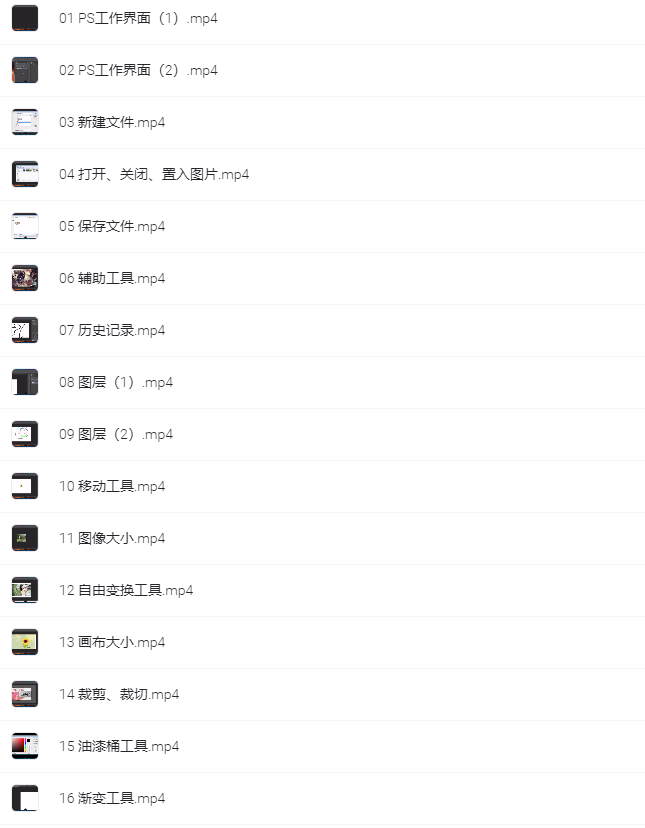The image size is (645, 828).
Task: Play 15 油漆桶工具.mp4
Action: point(118,746)
